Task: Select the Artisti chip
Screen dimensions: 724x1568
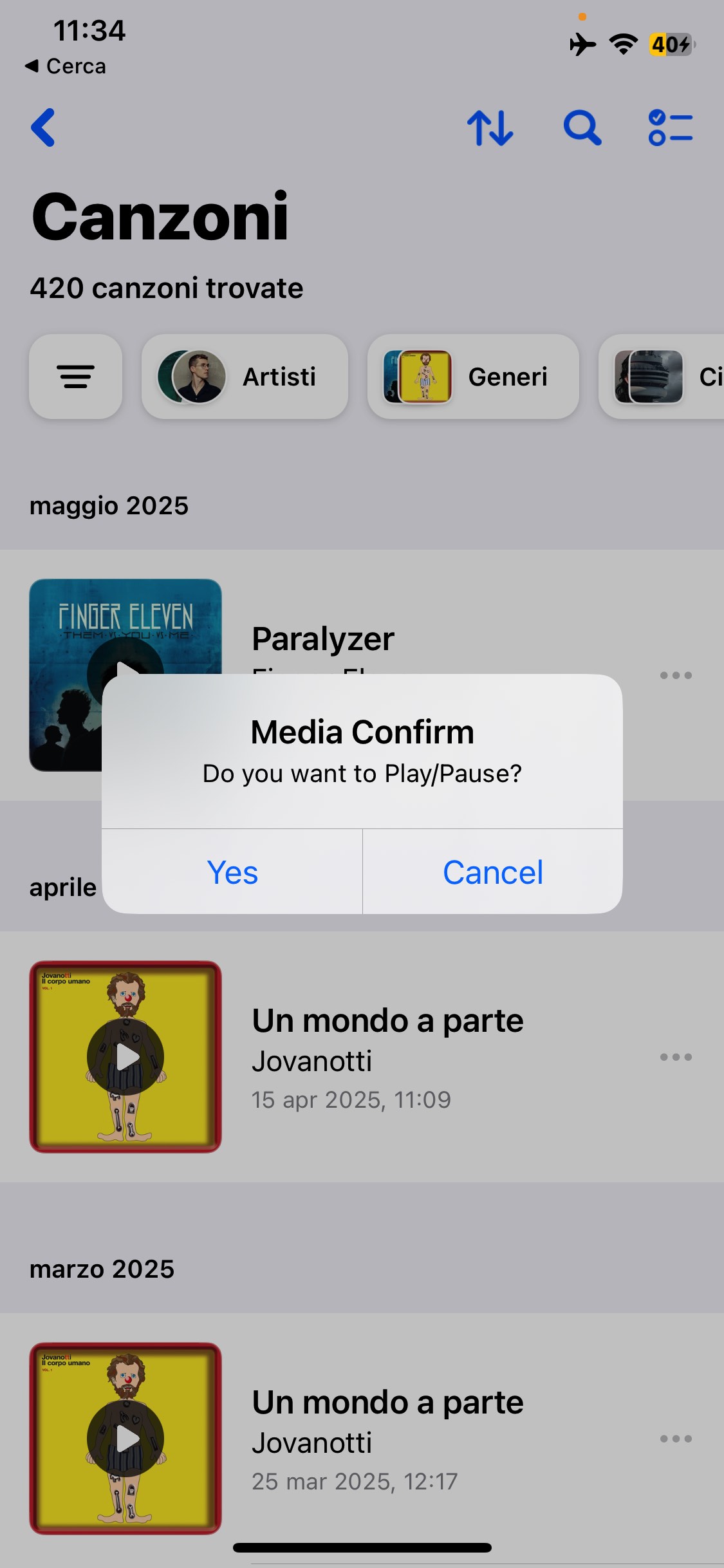Action: (245, 377)
